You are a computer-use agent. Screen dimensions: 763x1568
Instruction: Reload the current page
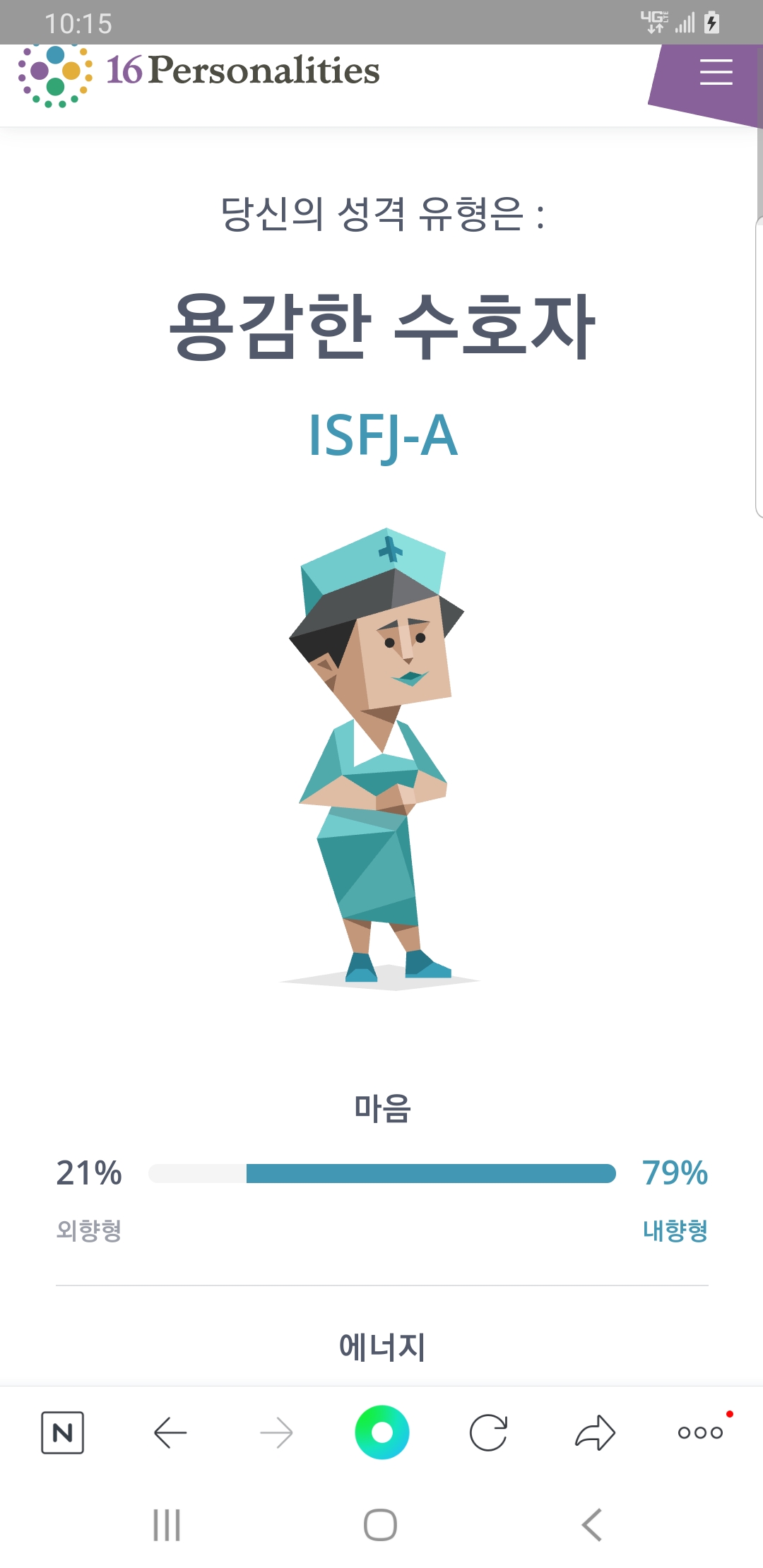point(488,1432)
